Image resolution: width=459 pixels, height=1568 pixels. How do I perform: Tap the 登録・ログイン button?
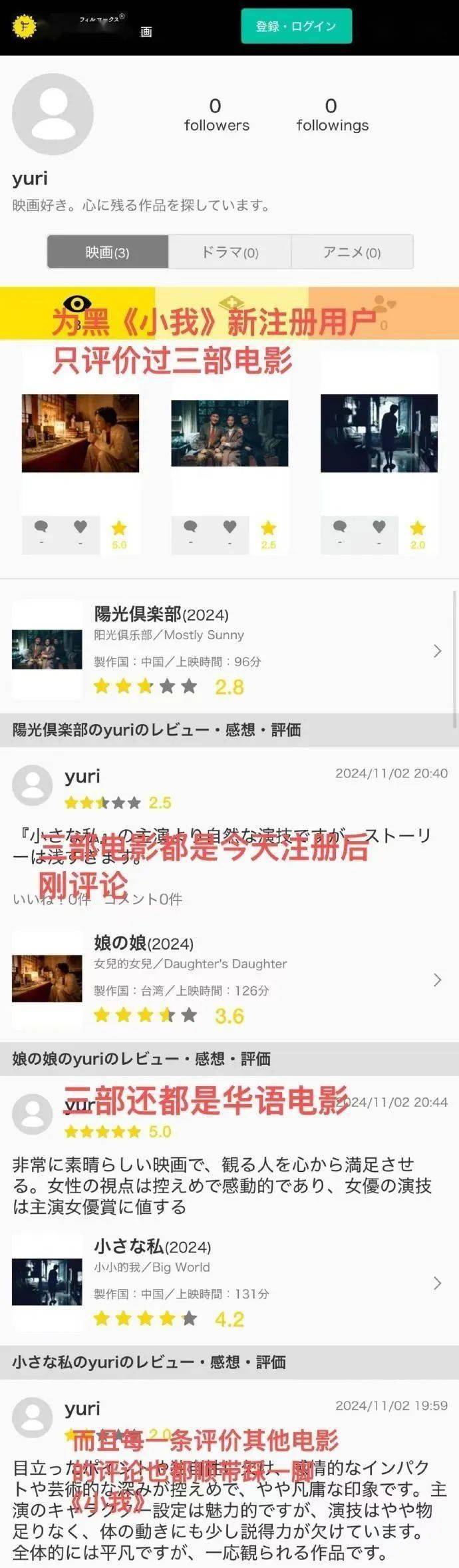pyautogui.click(x=296, y=27)
